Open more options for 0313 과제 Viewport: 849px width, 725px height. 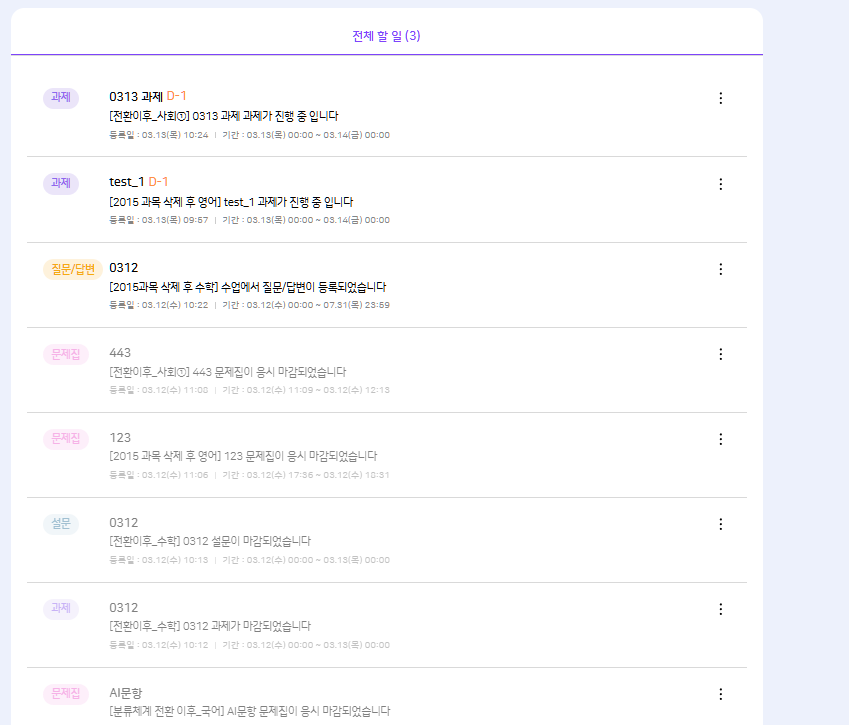coord(720,98)
